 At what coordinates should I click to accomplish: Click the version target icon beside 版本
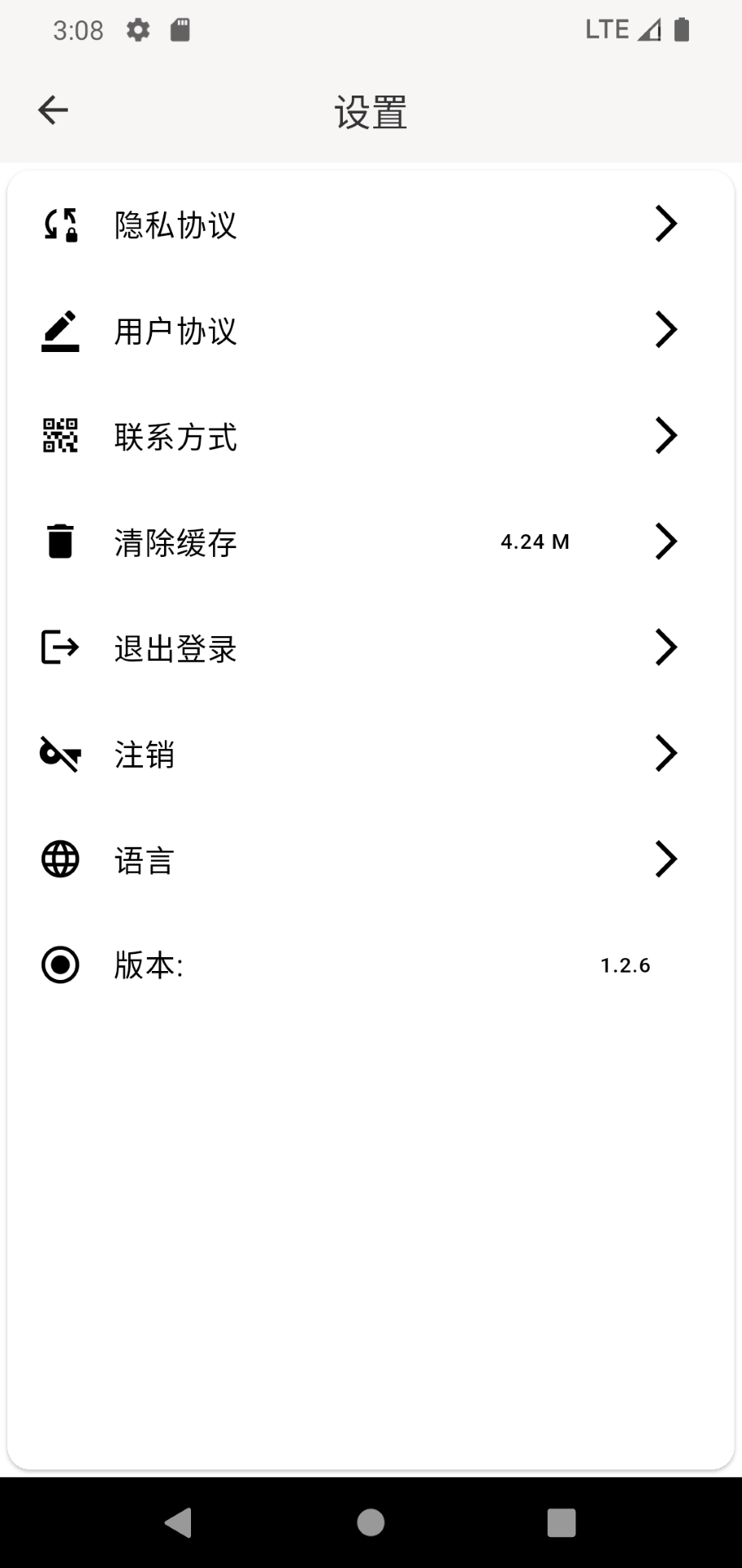click(60, 964)
